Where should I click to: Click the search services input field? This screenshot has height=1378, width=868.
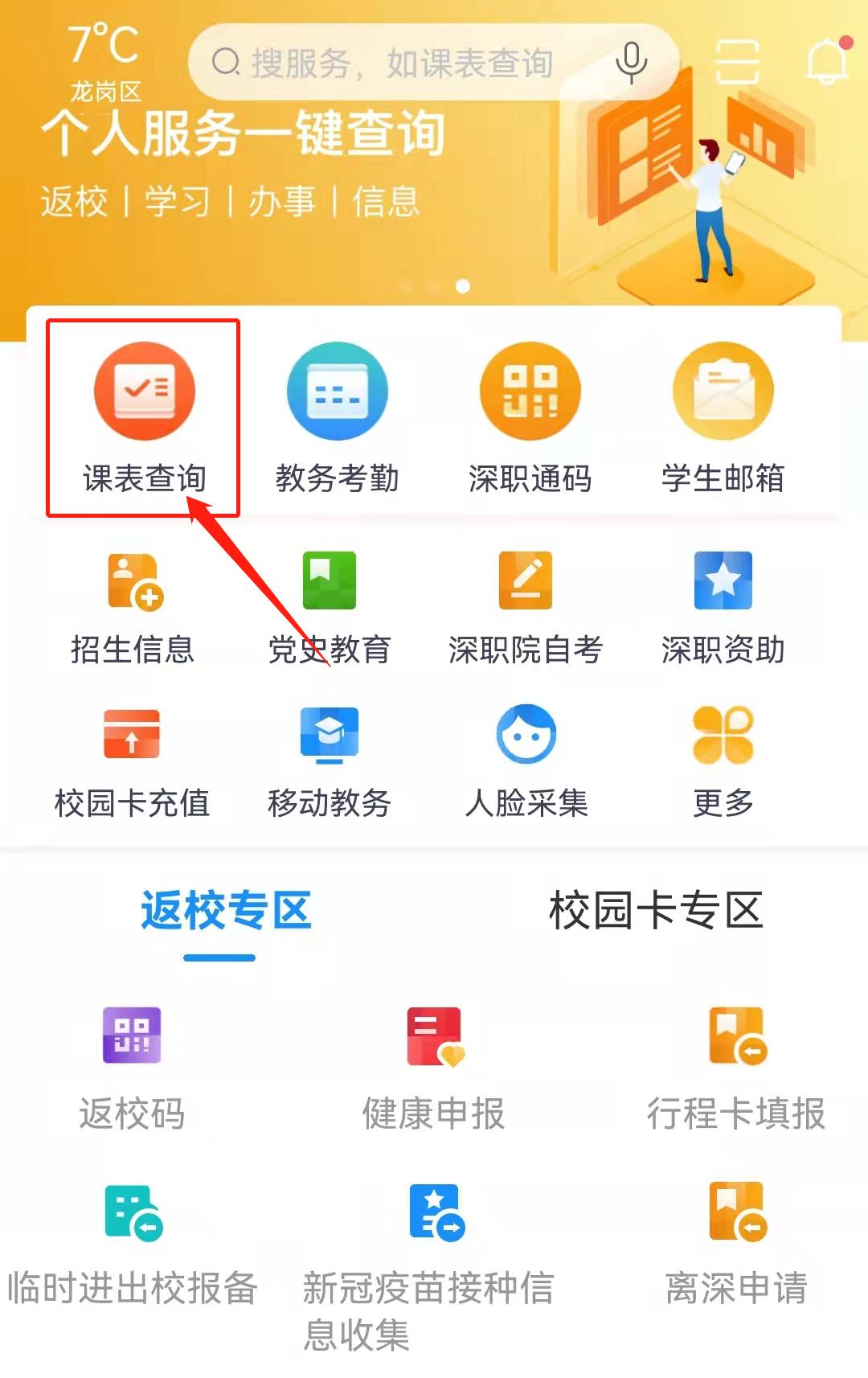[402, 64]
